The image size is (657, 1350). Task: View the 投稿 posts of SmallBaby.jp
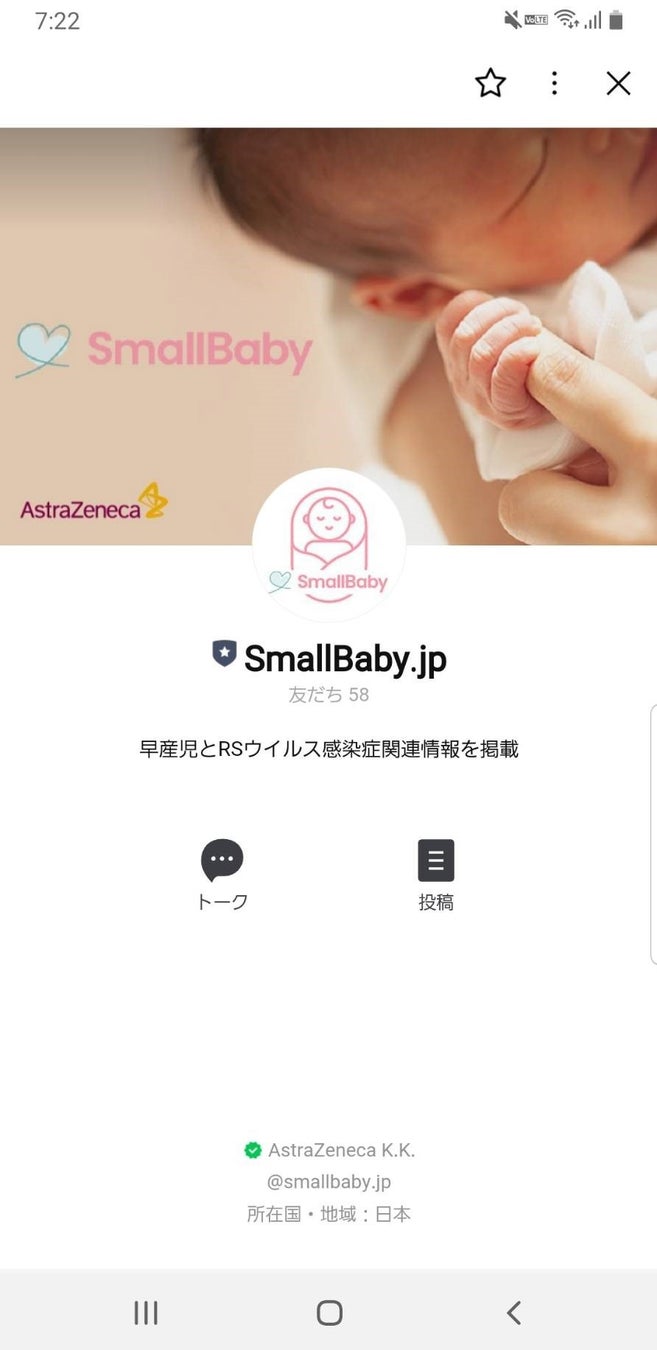click(436, 873)
